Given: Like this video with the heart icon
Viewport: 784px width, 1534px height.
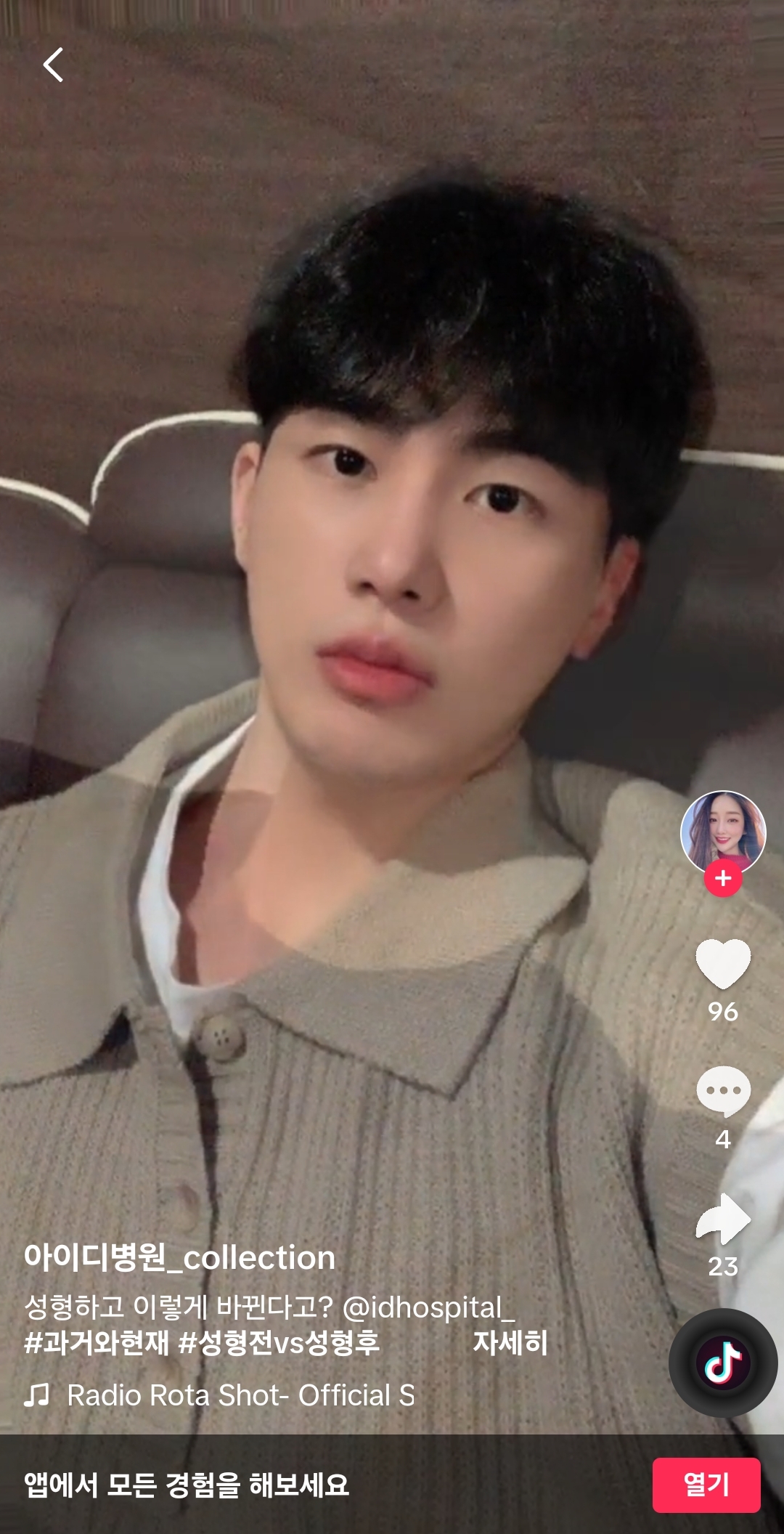Looking at the screenshot, I should [722, 963].
